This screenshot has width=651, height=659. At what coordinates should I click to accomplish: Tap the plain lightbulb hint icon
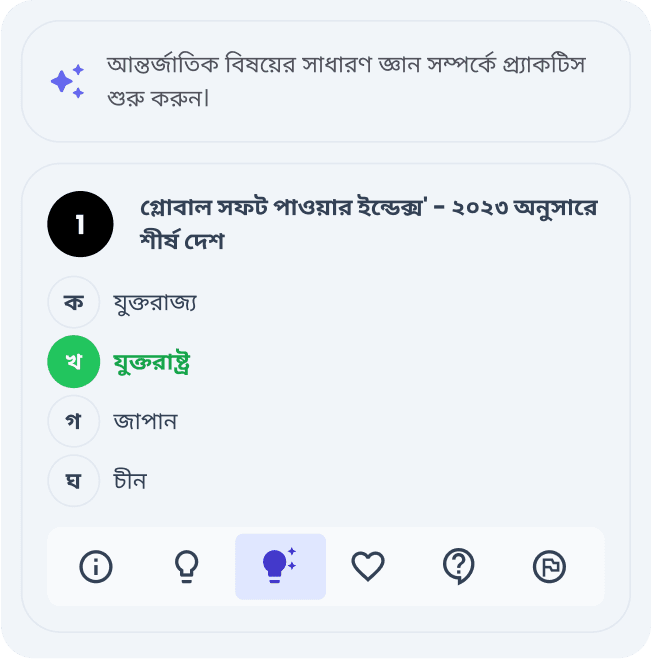point(187,567)
